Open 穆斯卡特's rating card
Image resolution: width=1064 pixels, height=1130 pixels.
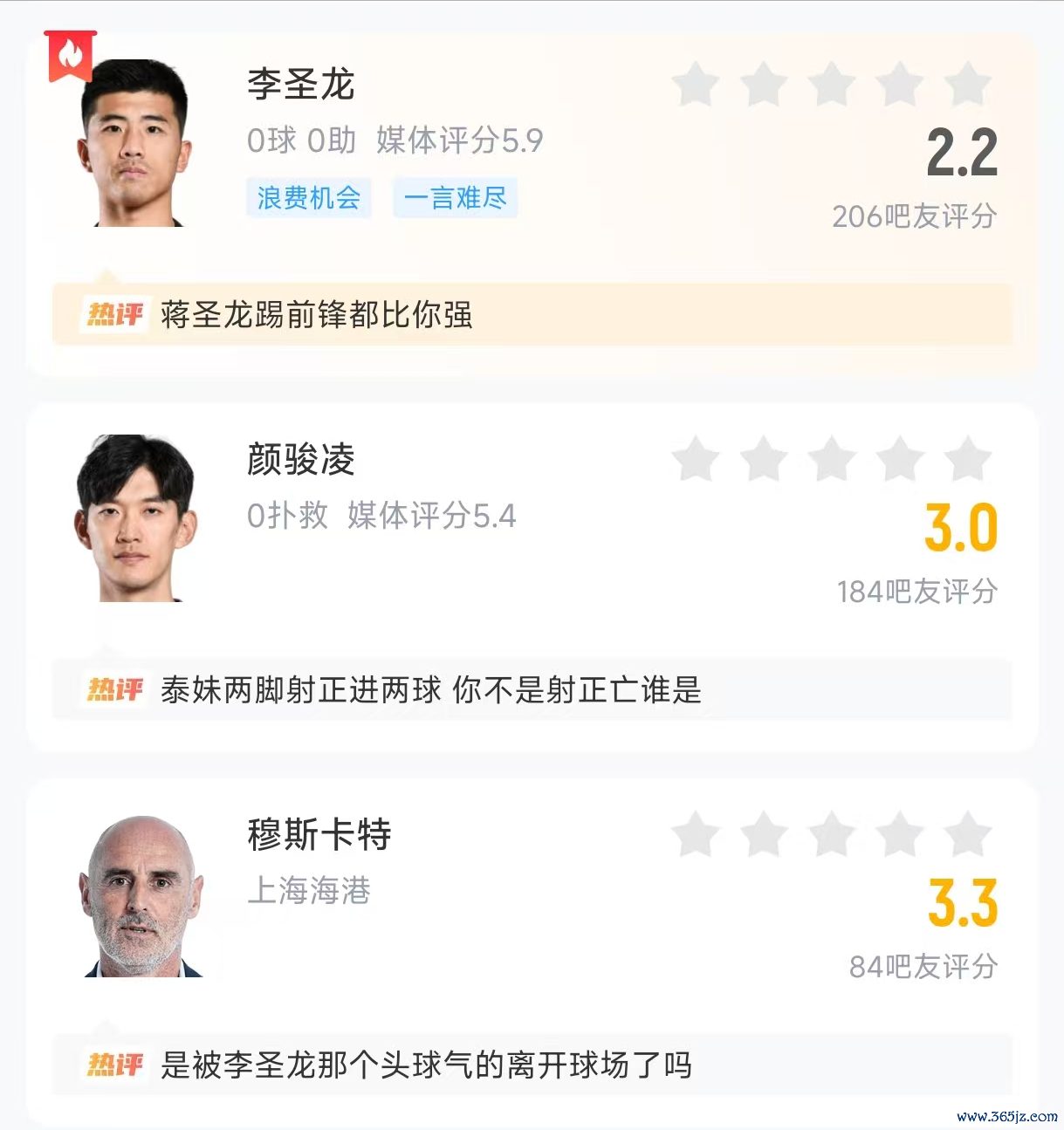click(x=319, y=835)
